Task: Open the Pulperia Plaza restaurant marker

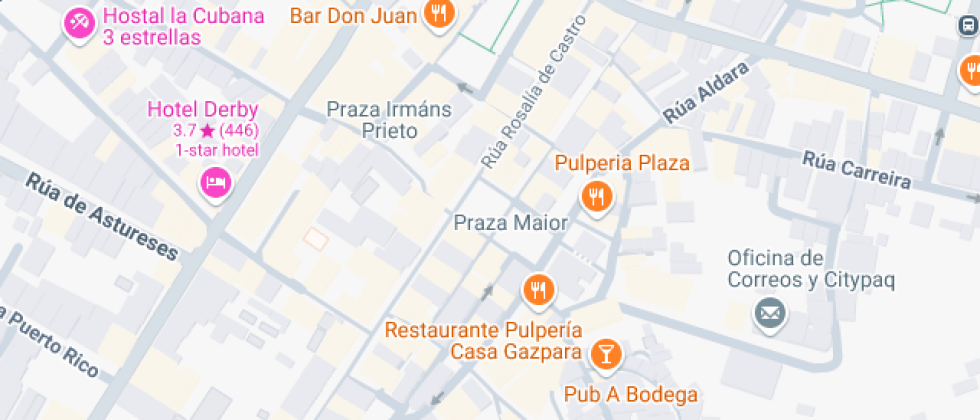Action: pyautogui.click(x=598, y=195)
